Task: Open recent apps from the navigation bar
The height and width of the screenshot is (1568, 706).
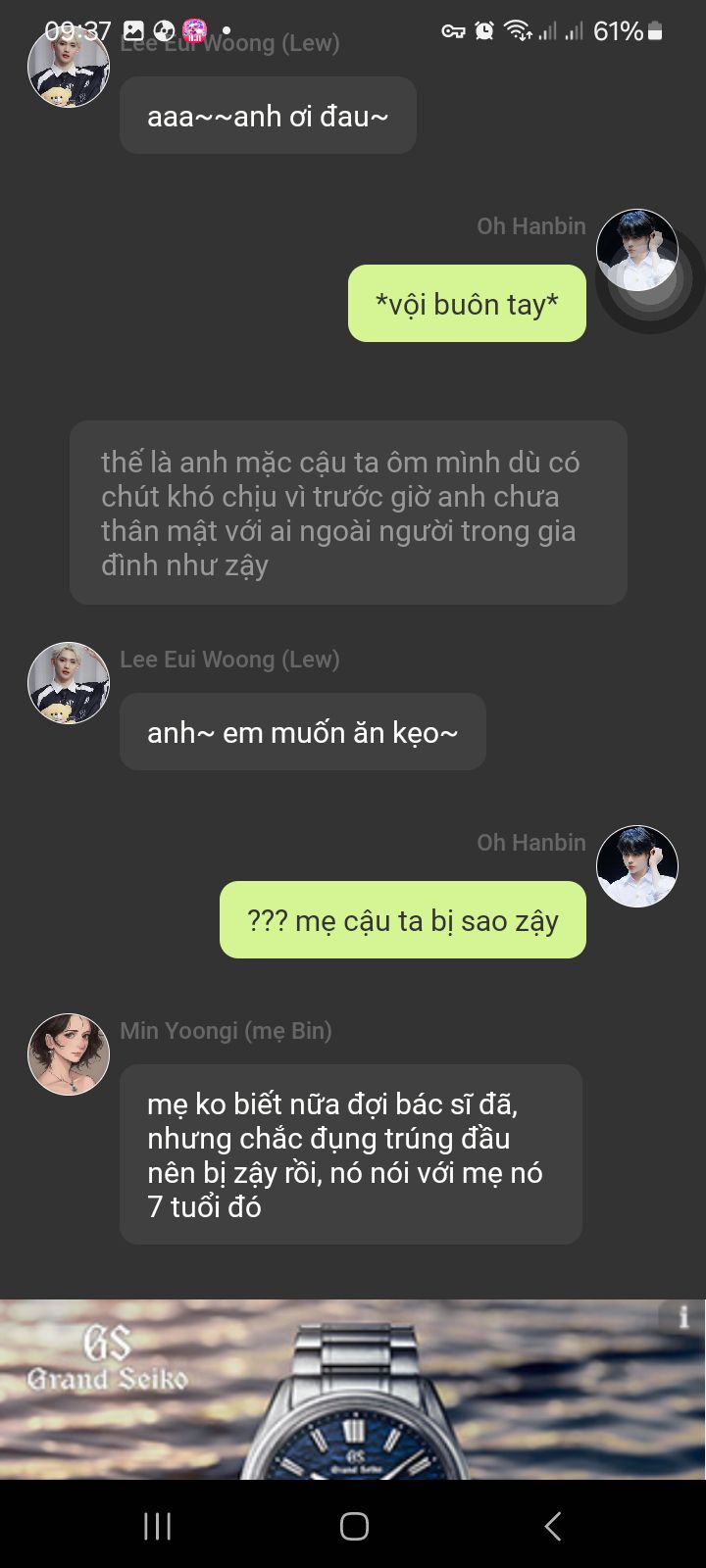Action: pos(157,1526)
